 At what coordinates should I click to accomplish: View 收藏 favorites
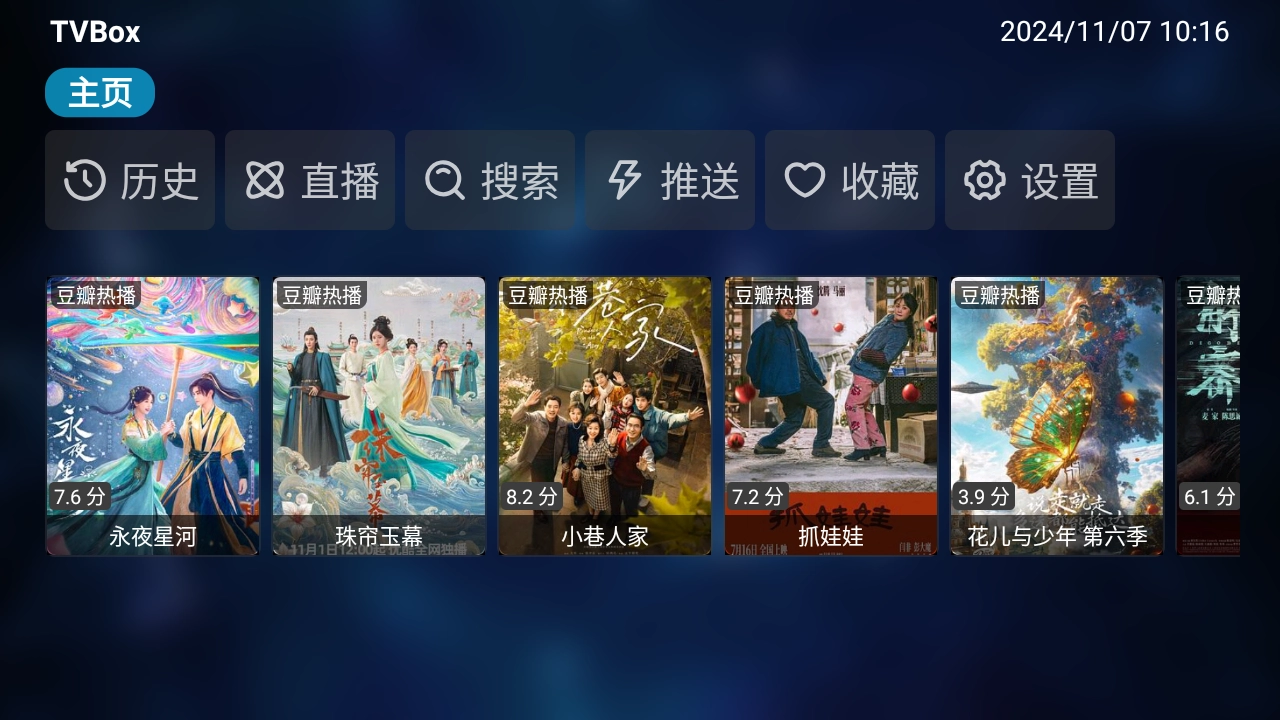[850, 181]
